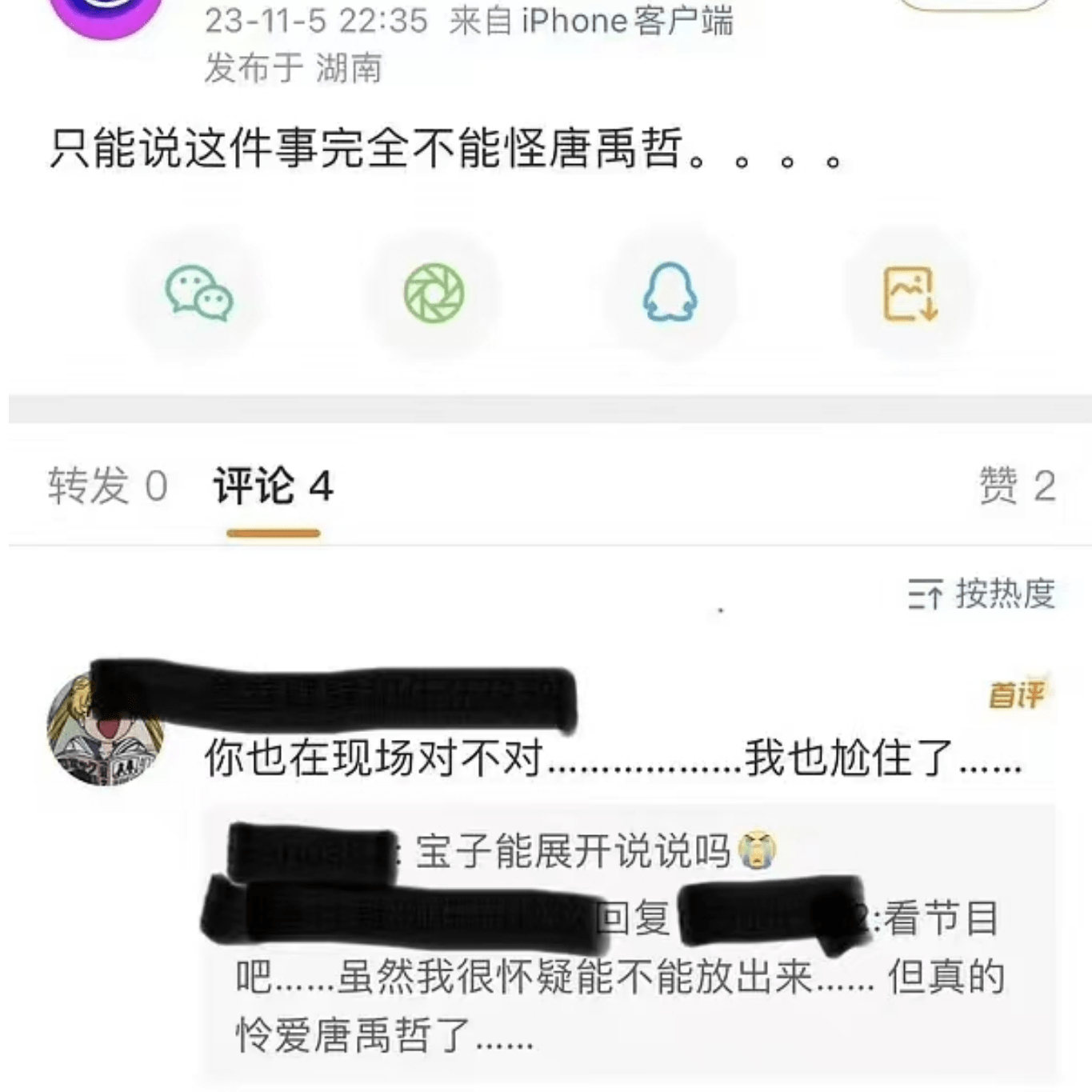
Task: Switch to the 转发 tab
Action: pyautogui.click(x=107, y=486)
